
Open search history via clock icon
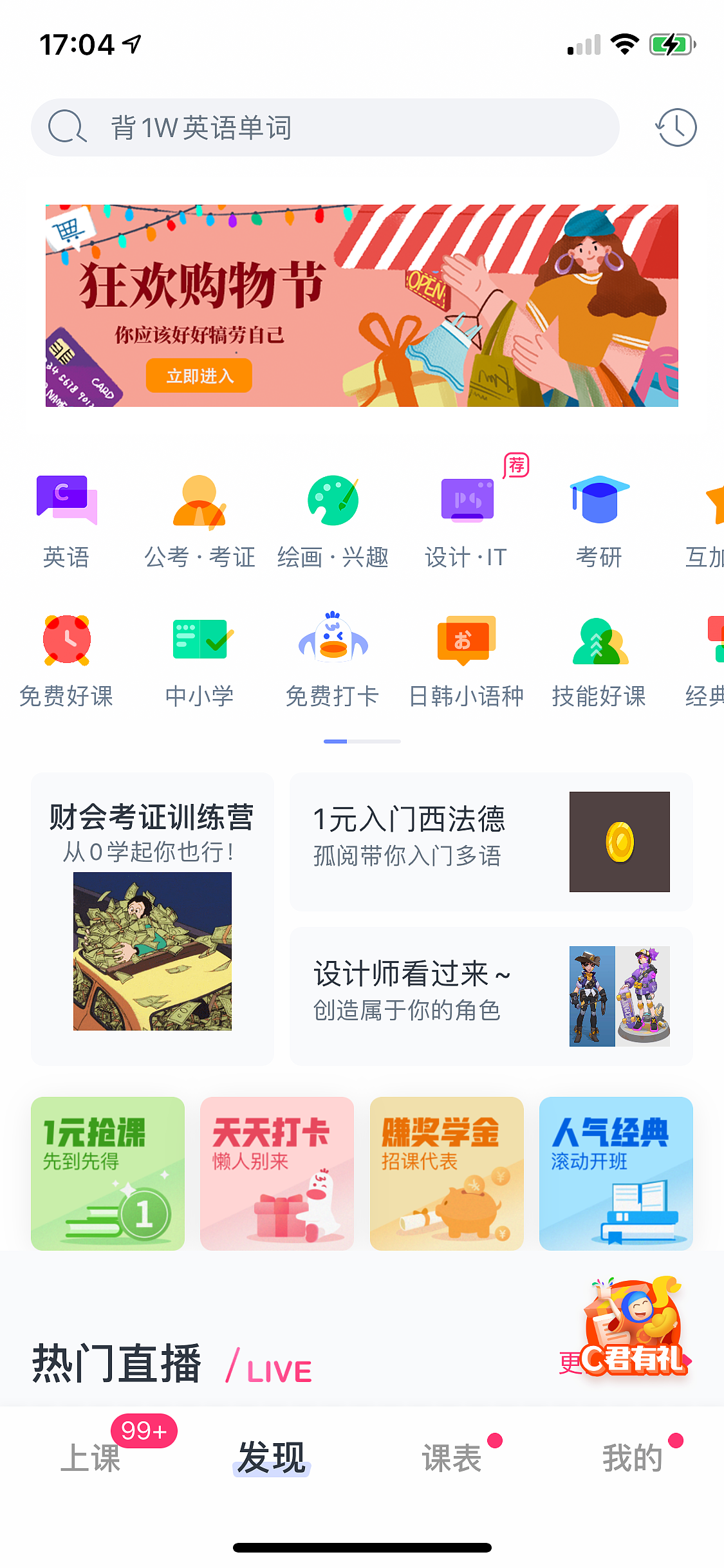click(x=676, y=127)
